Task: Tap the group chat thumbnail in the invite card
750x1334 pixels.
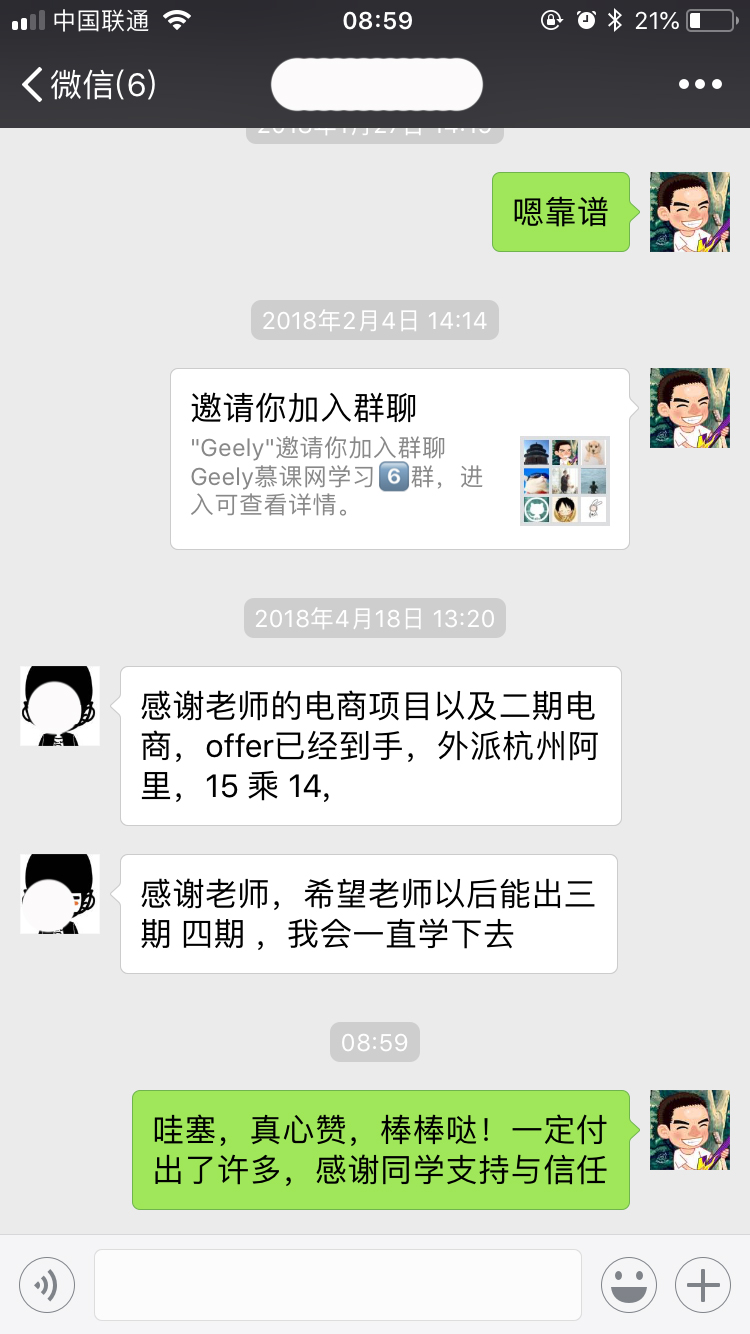Action: (x=564, y=480)
